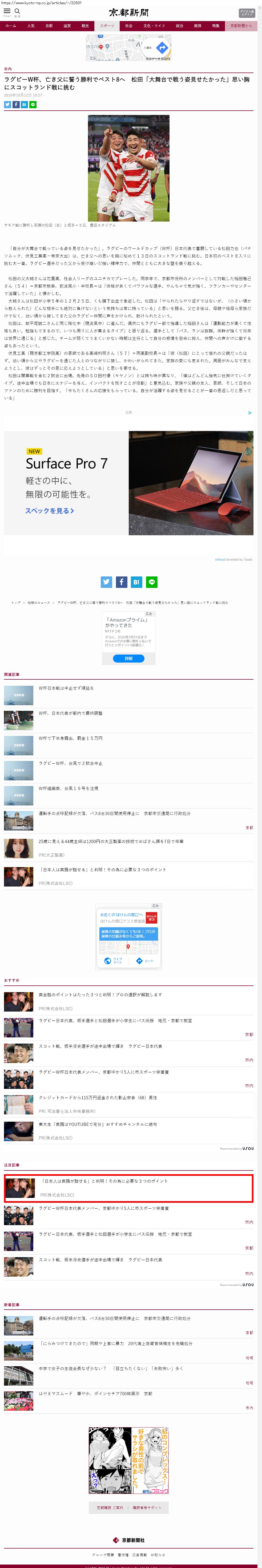This screenshot has height=1568, width=262.
Task: Open the 文化・ライフ section
Action: click(154, 26)
